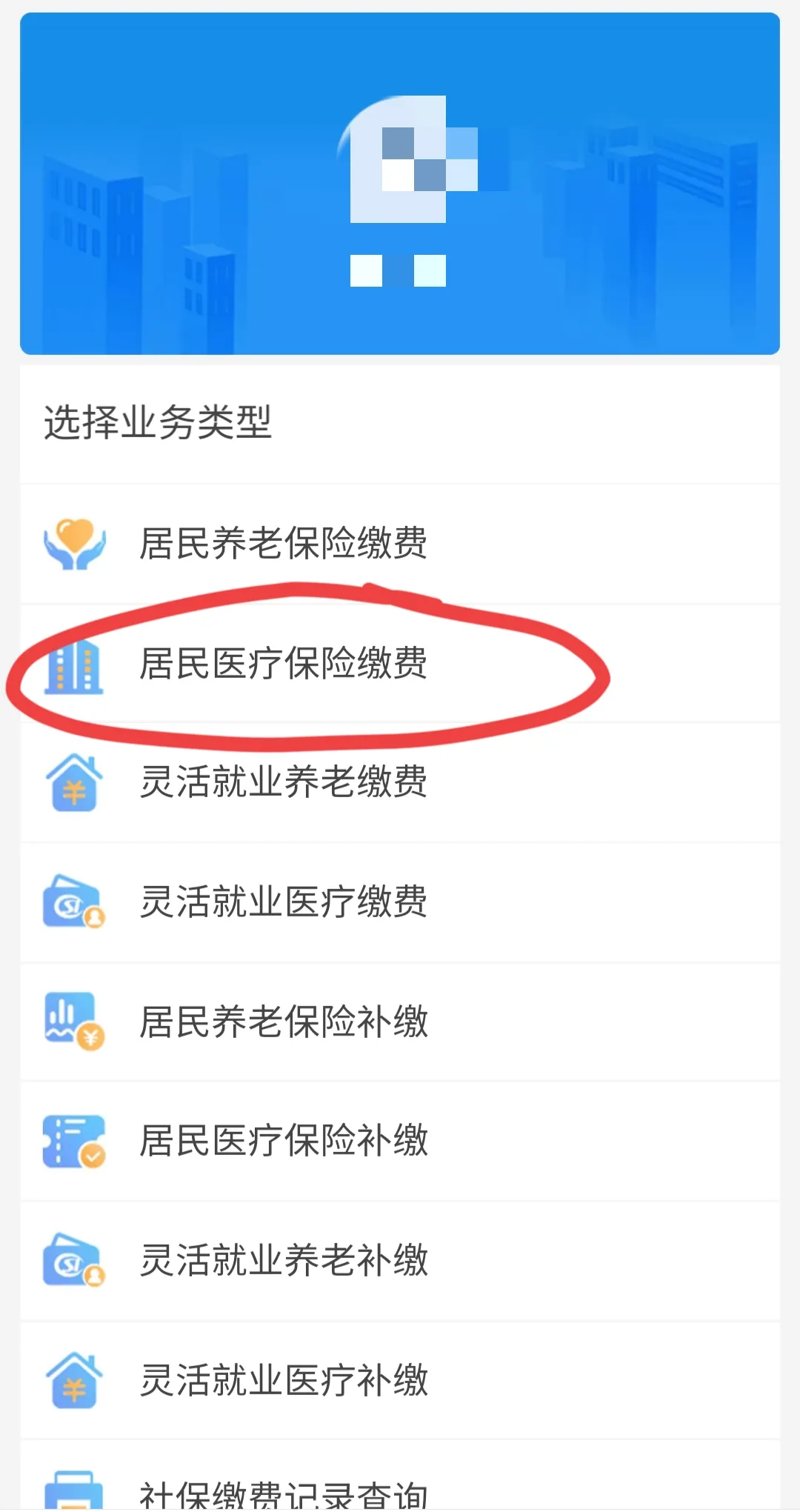Tap 居民养老保险补缴 row
The width and height of the screenshot is (800, 1512).
(283, 1022)
